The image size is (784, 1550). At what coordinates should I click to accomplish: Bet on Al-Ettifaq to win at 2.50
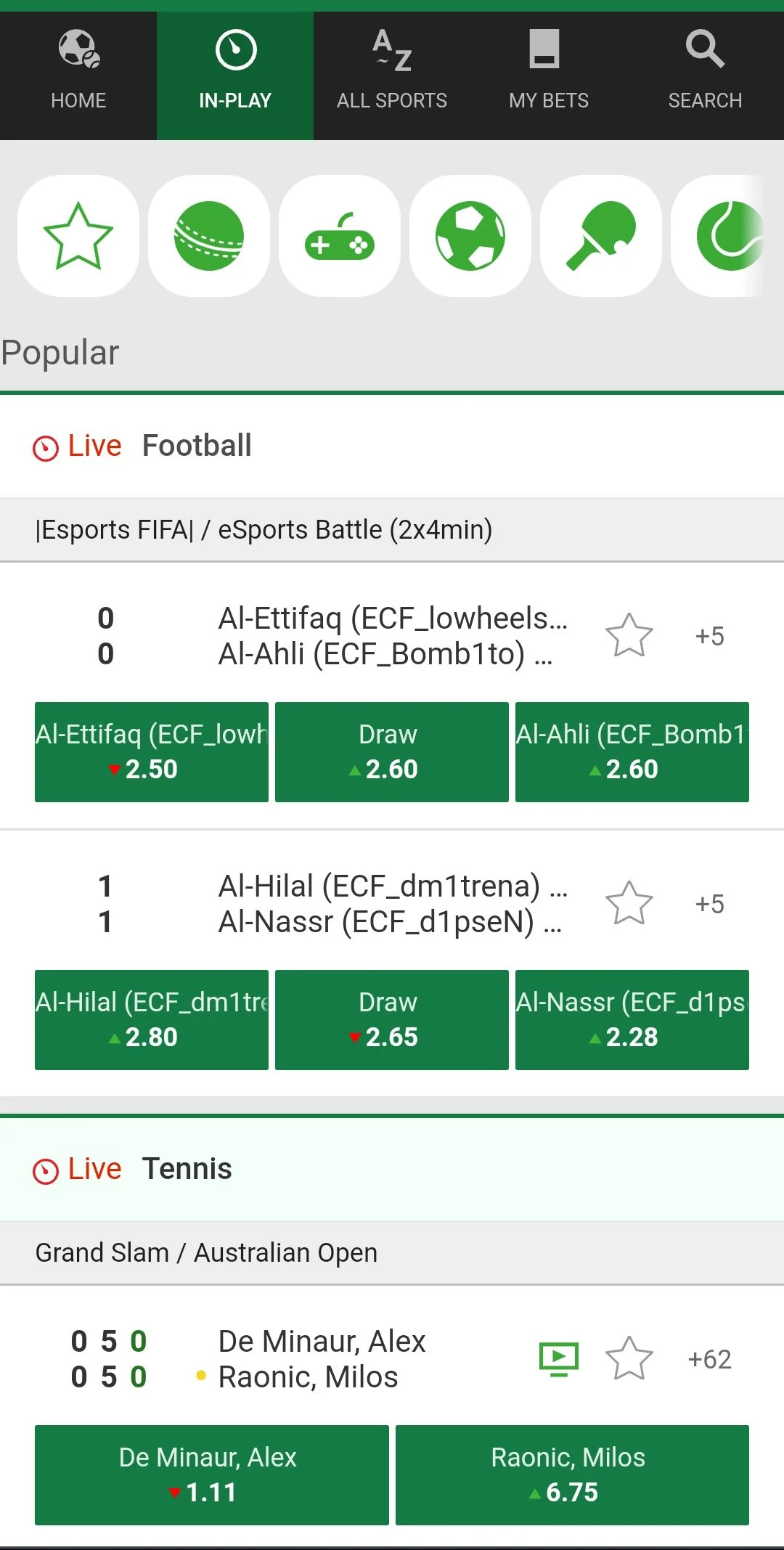(x=152, y=752)
